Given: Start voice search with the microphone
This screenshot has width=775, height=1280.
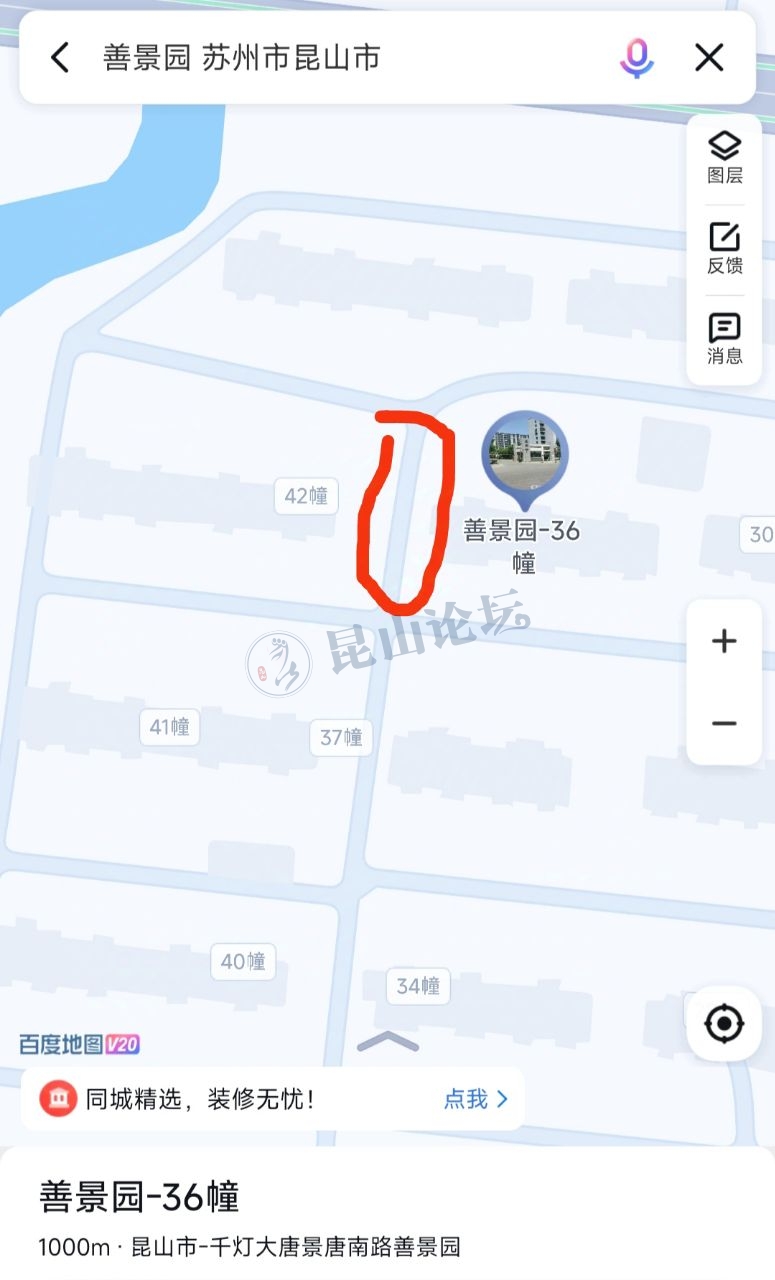Looking at the screenshot, I should (x=636, y=58).
